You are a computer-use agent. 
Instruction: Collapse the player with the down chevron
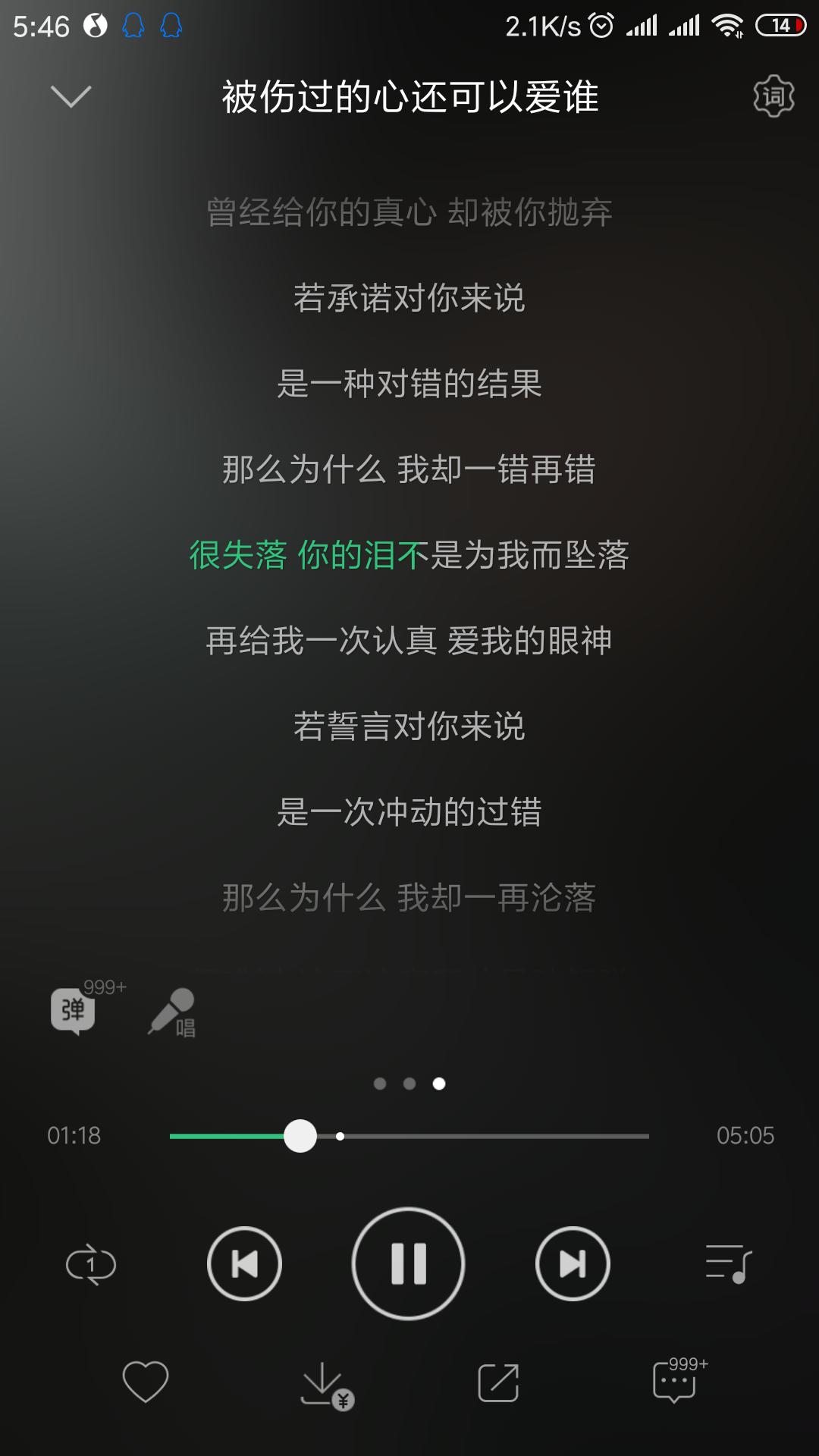pos(71,96)
